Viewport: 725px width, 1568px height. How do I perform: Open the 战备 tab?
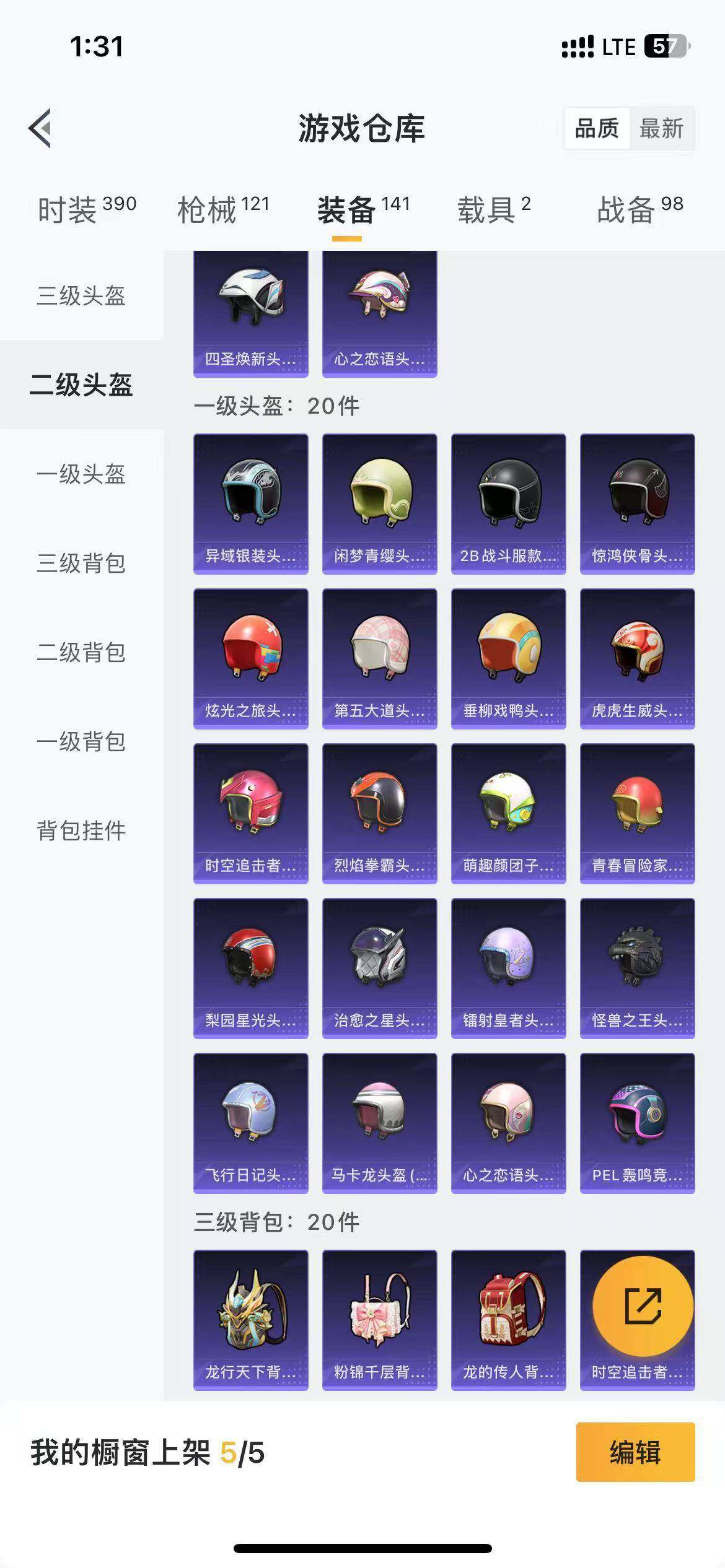point(639,209)
